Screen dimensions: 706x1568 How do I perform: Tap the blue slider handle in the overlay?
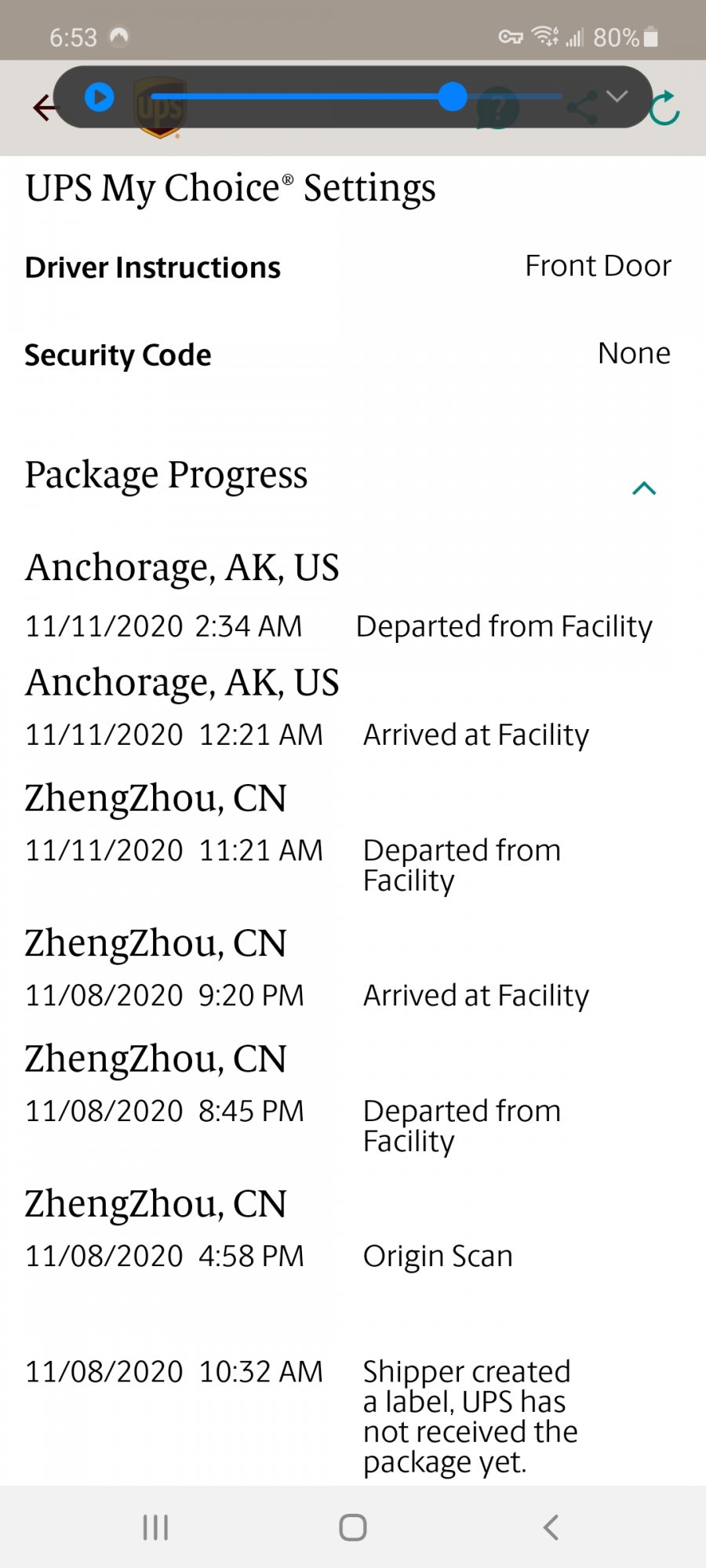point(453,96)
